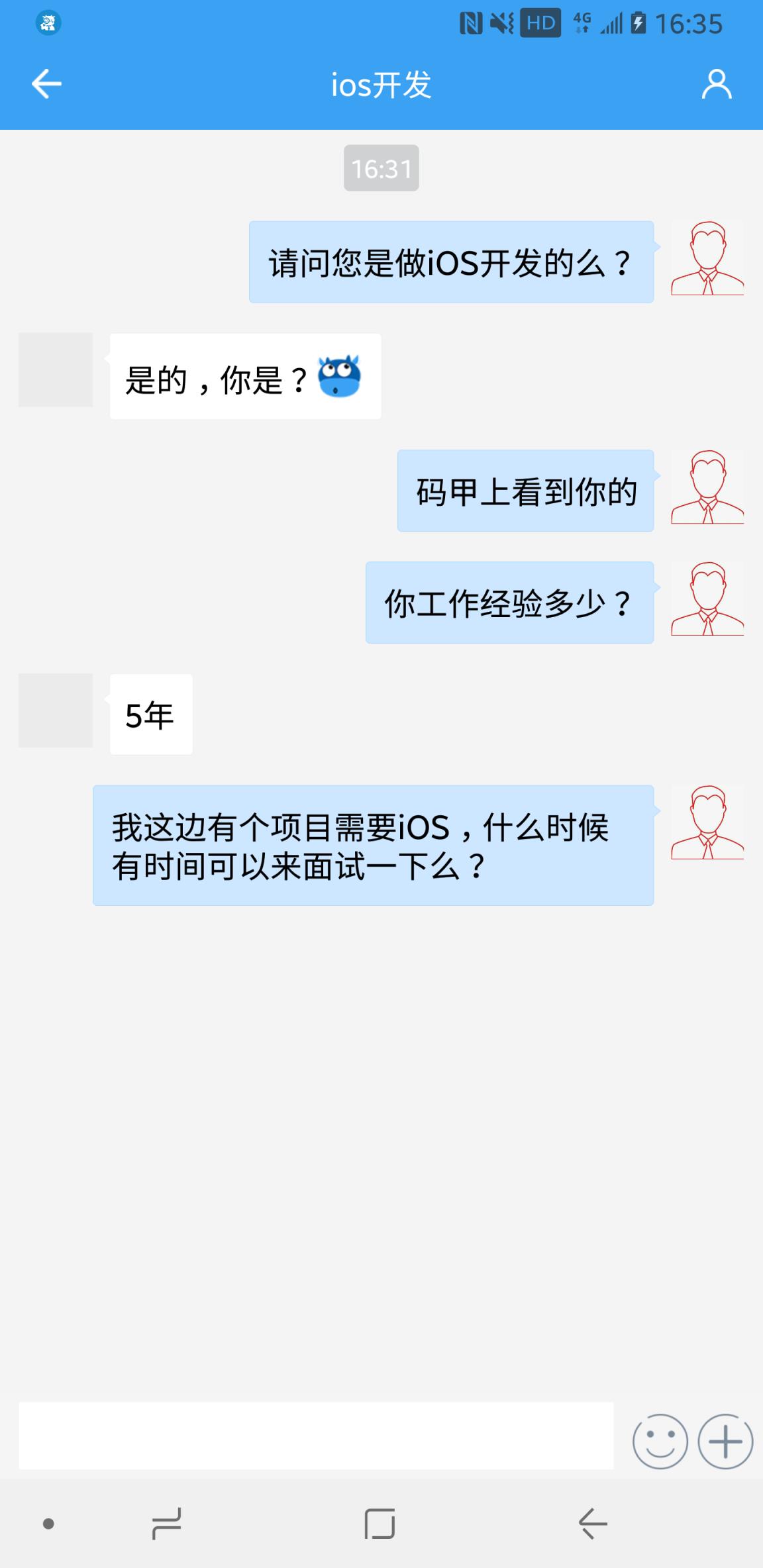Open the contact profile icon top right

715,85
